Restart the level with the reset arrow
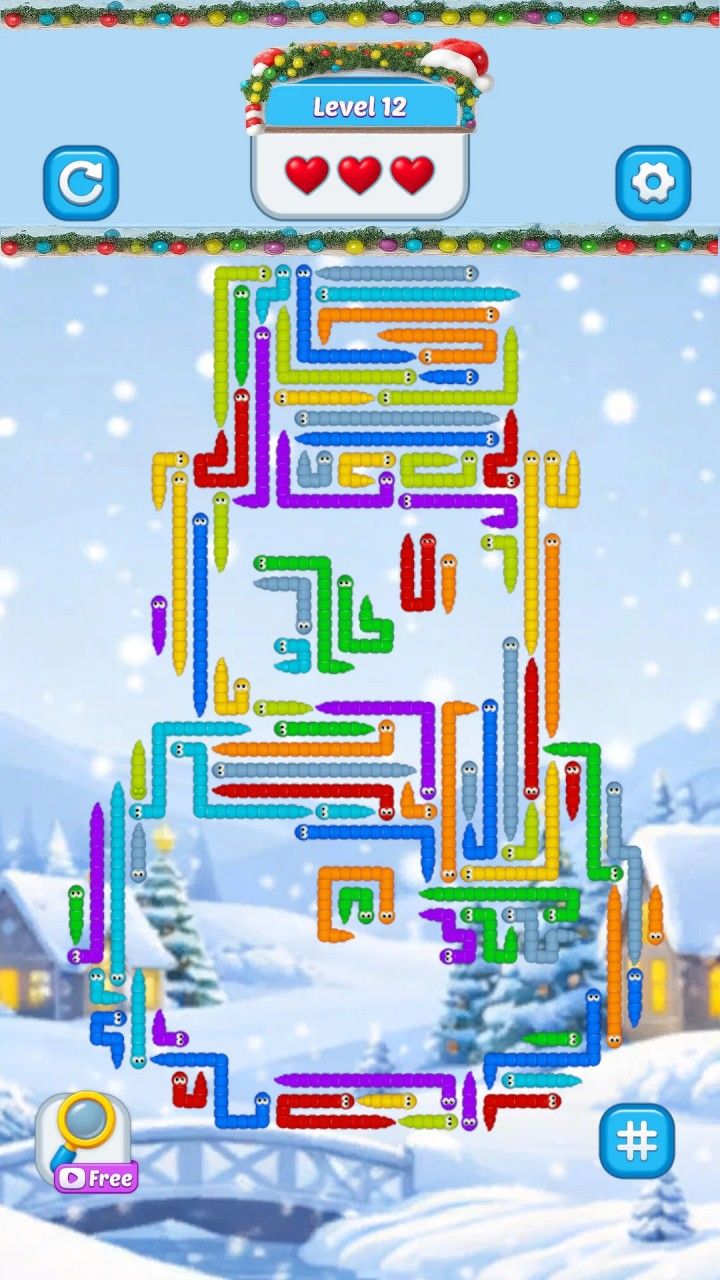The image size is (720, 1280). point(81,183)
